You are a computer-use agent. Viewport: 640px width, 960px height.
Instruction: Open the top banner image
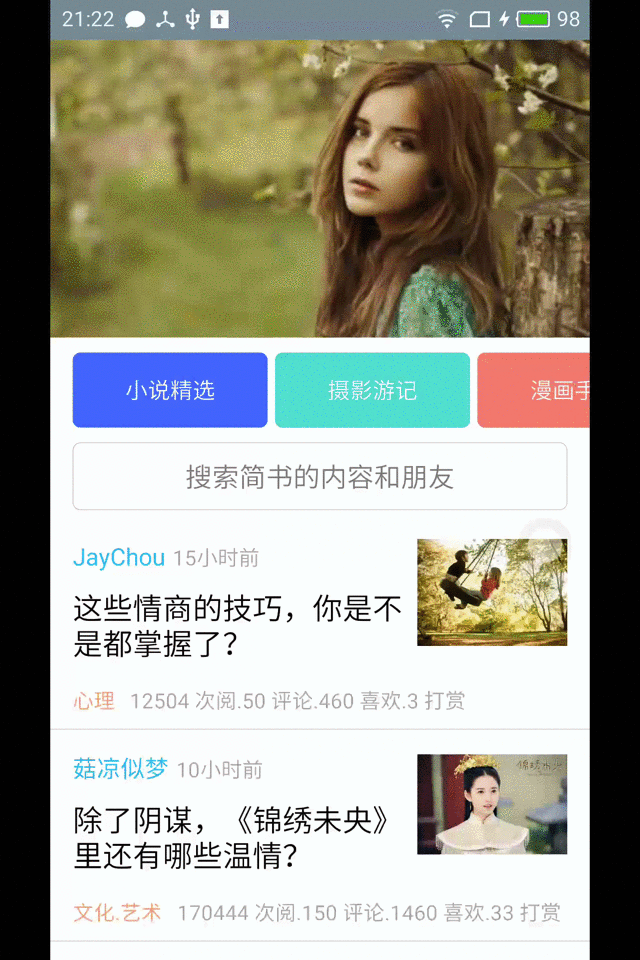click(x=320, y=188)
